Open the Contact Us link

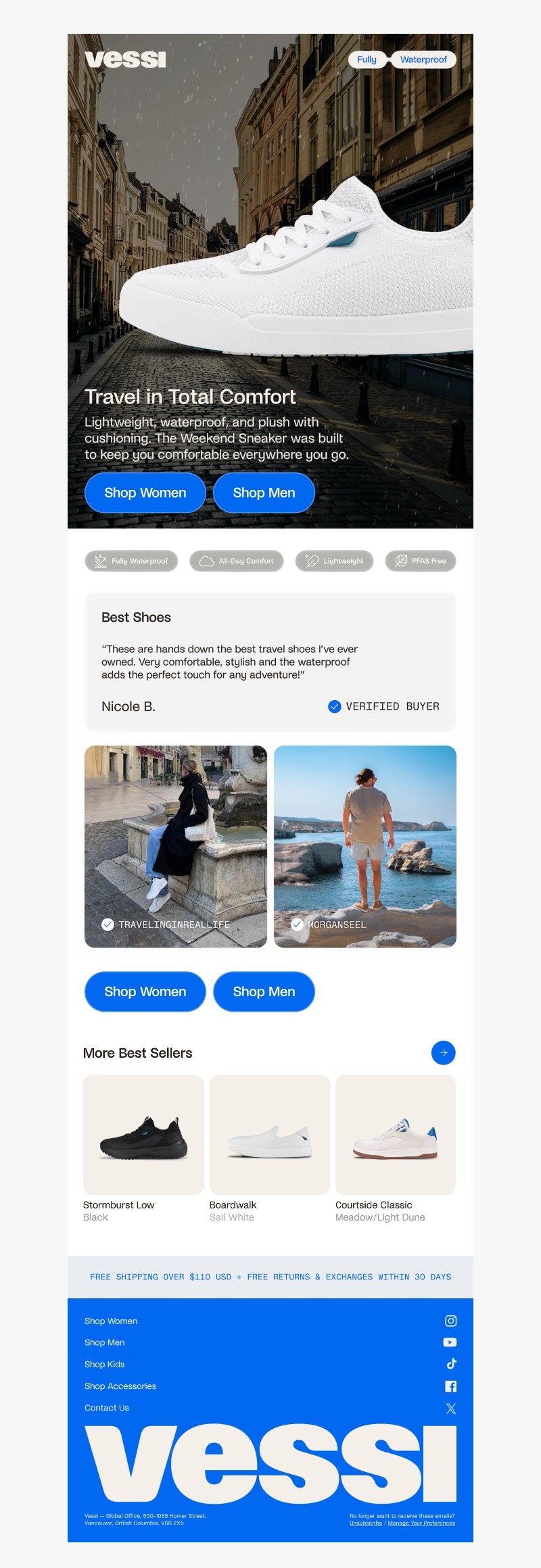point(107,1408)
